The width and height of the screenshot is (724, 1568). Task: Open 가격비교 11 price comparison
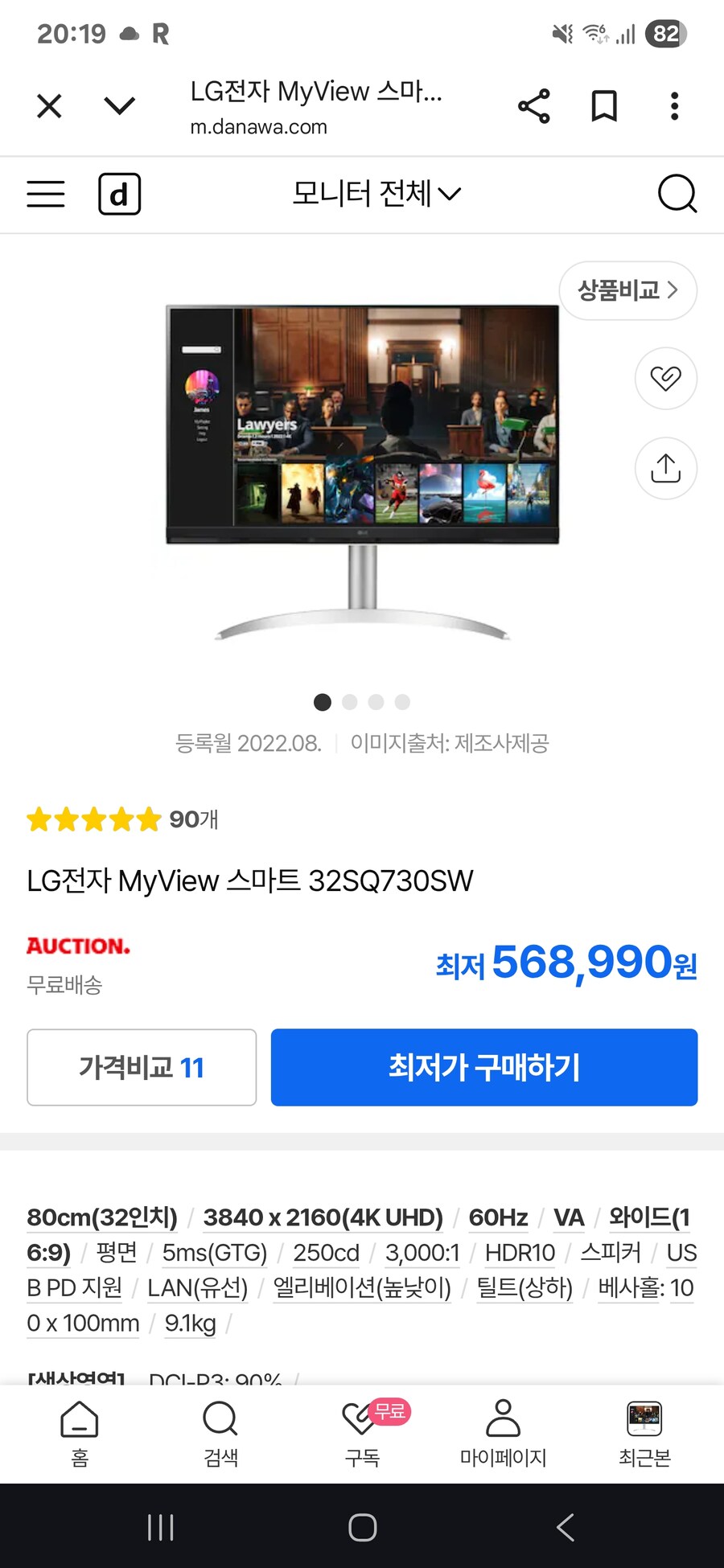point(142,1067)
